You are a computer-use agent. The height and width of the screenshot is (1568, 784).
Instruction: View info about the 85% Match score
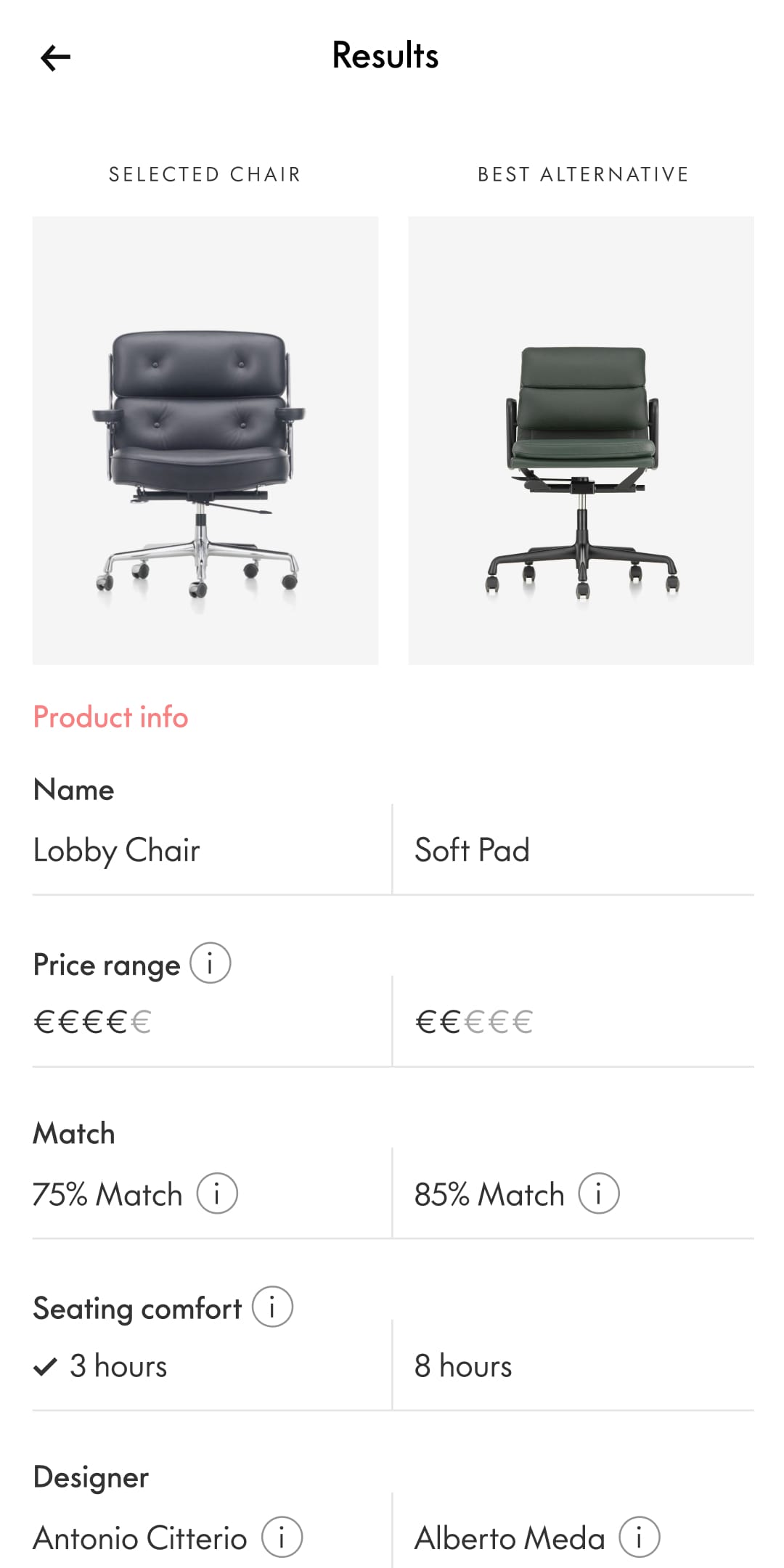tap(600, 1193)
